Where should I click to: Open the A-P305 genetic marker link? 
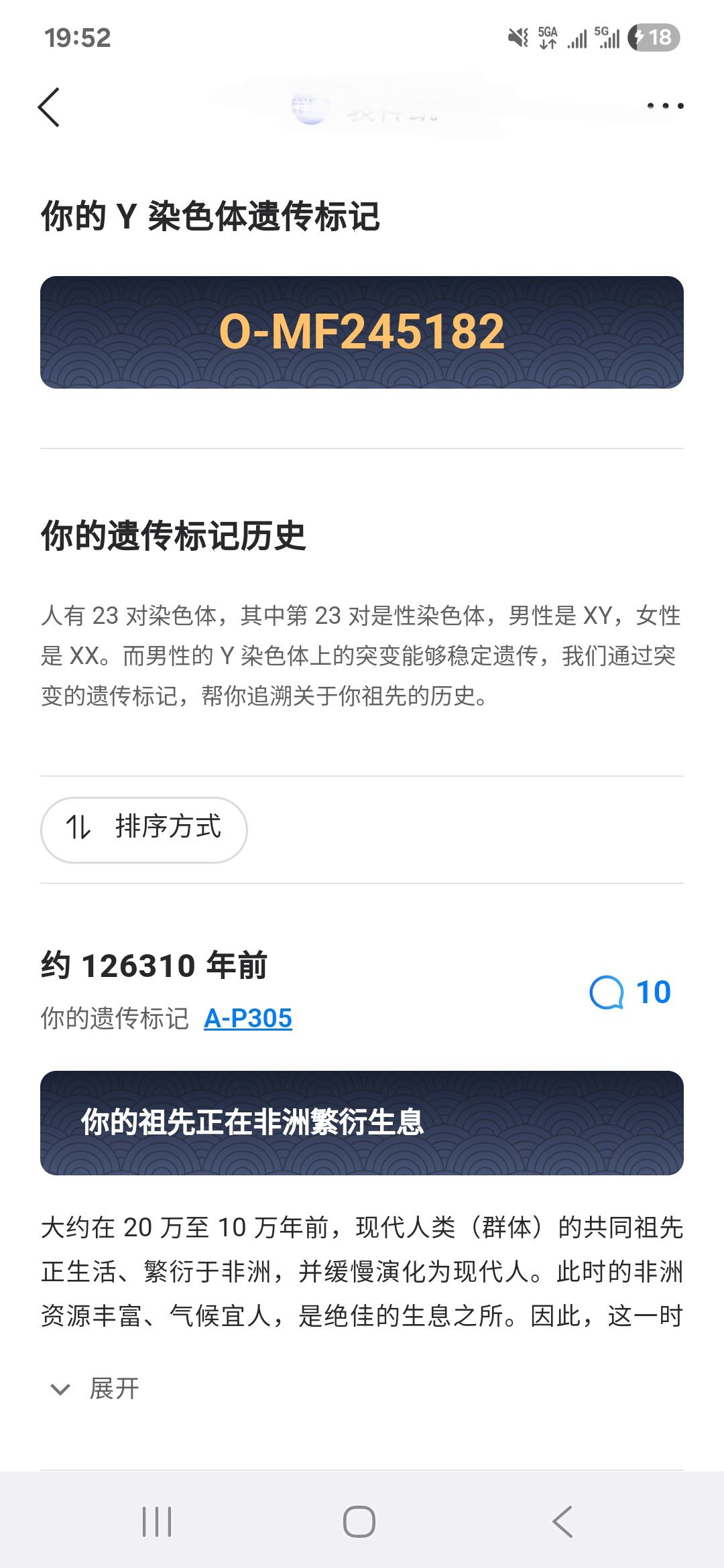point(247,1019)
